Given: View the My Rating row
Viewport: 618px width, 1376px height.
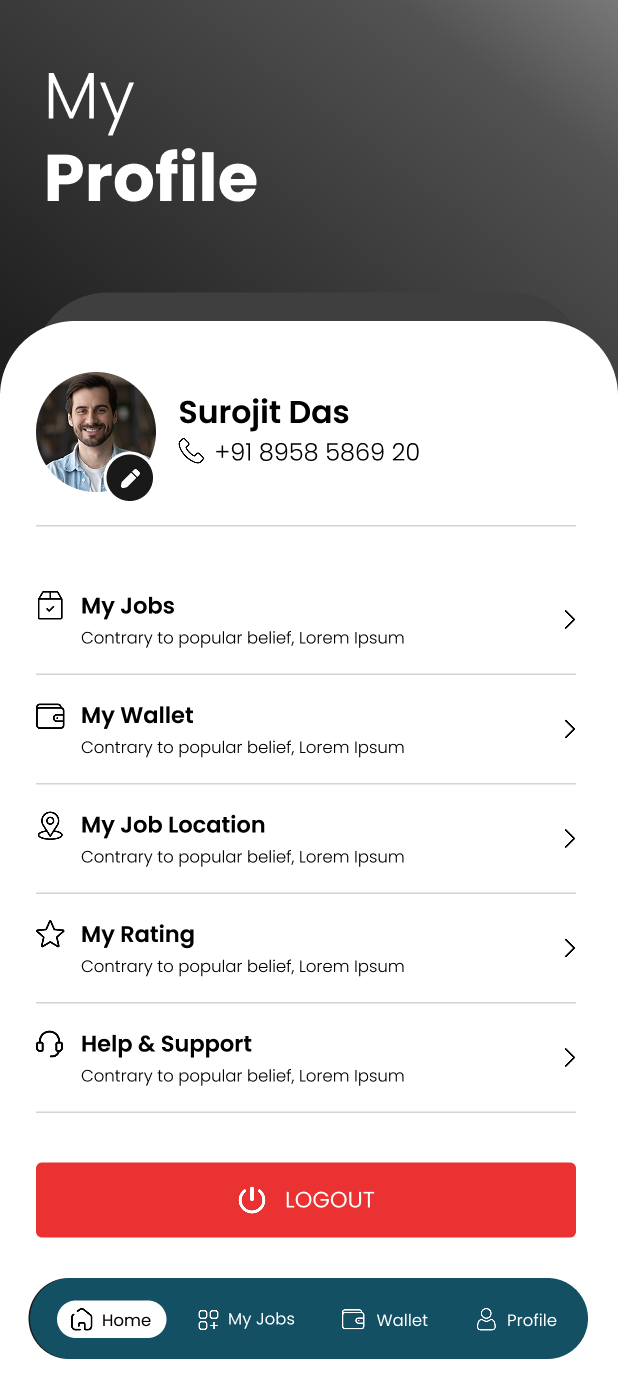Looking at the screenshot, I should 305,949.
